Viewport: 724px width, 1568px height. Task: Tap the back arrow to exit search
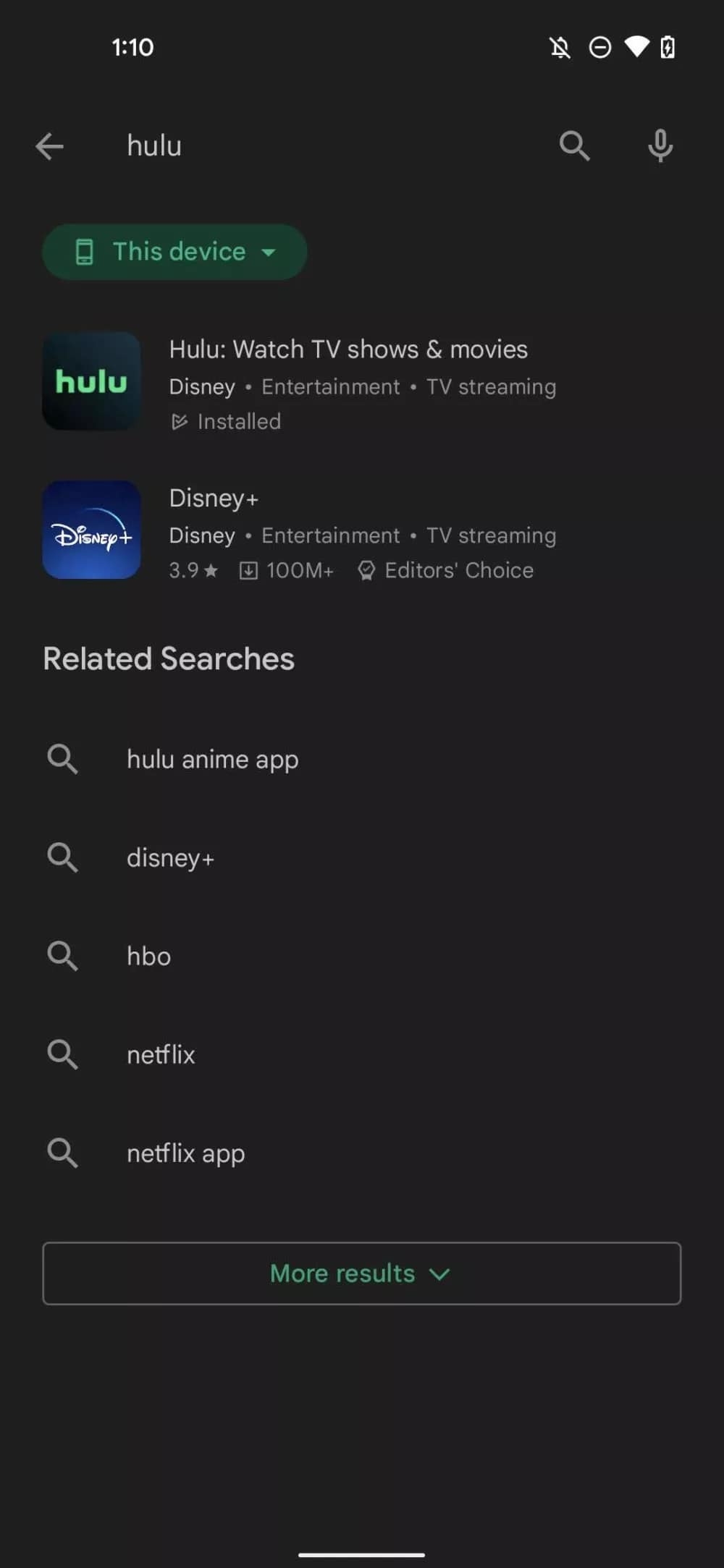50,145
